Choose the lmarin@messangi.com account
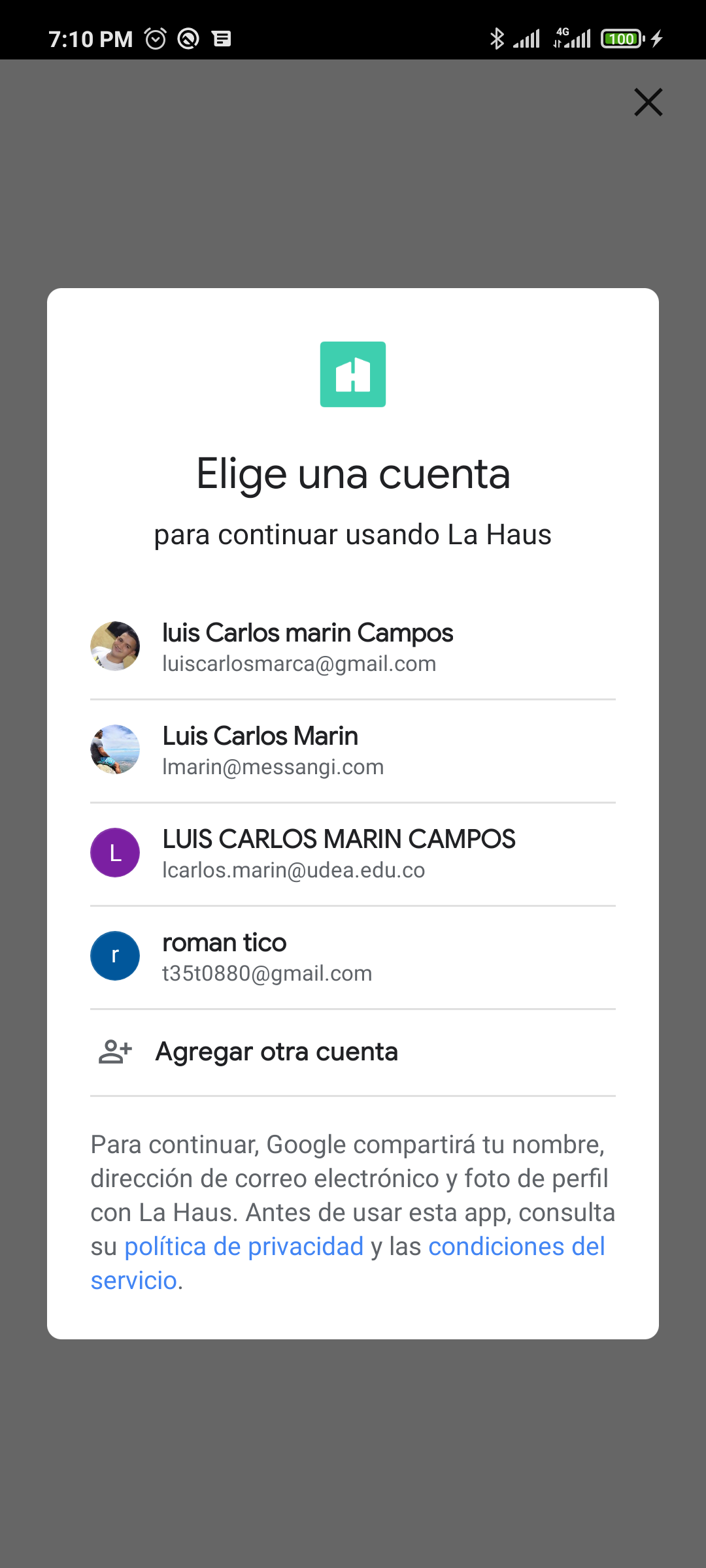This screenshot has width=706, height=1568. click(x=353, y=751)
